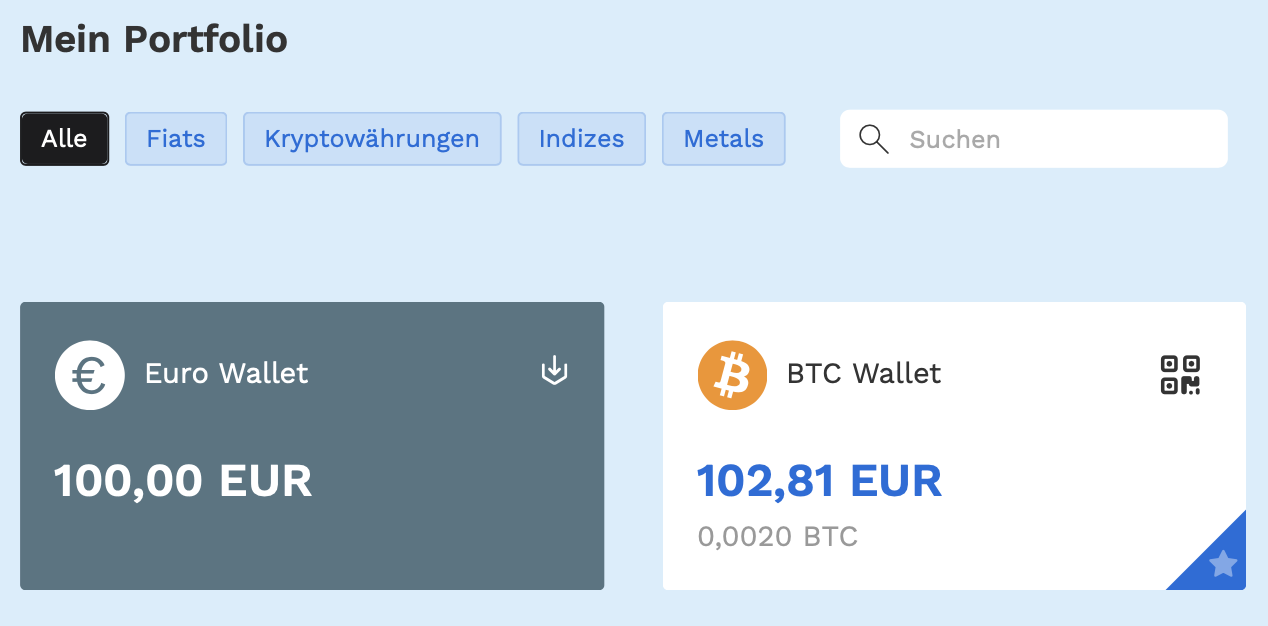Select the Alle filter chip
The height and width of the screenshot is (626, 1268).
pos(64,139)
